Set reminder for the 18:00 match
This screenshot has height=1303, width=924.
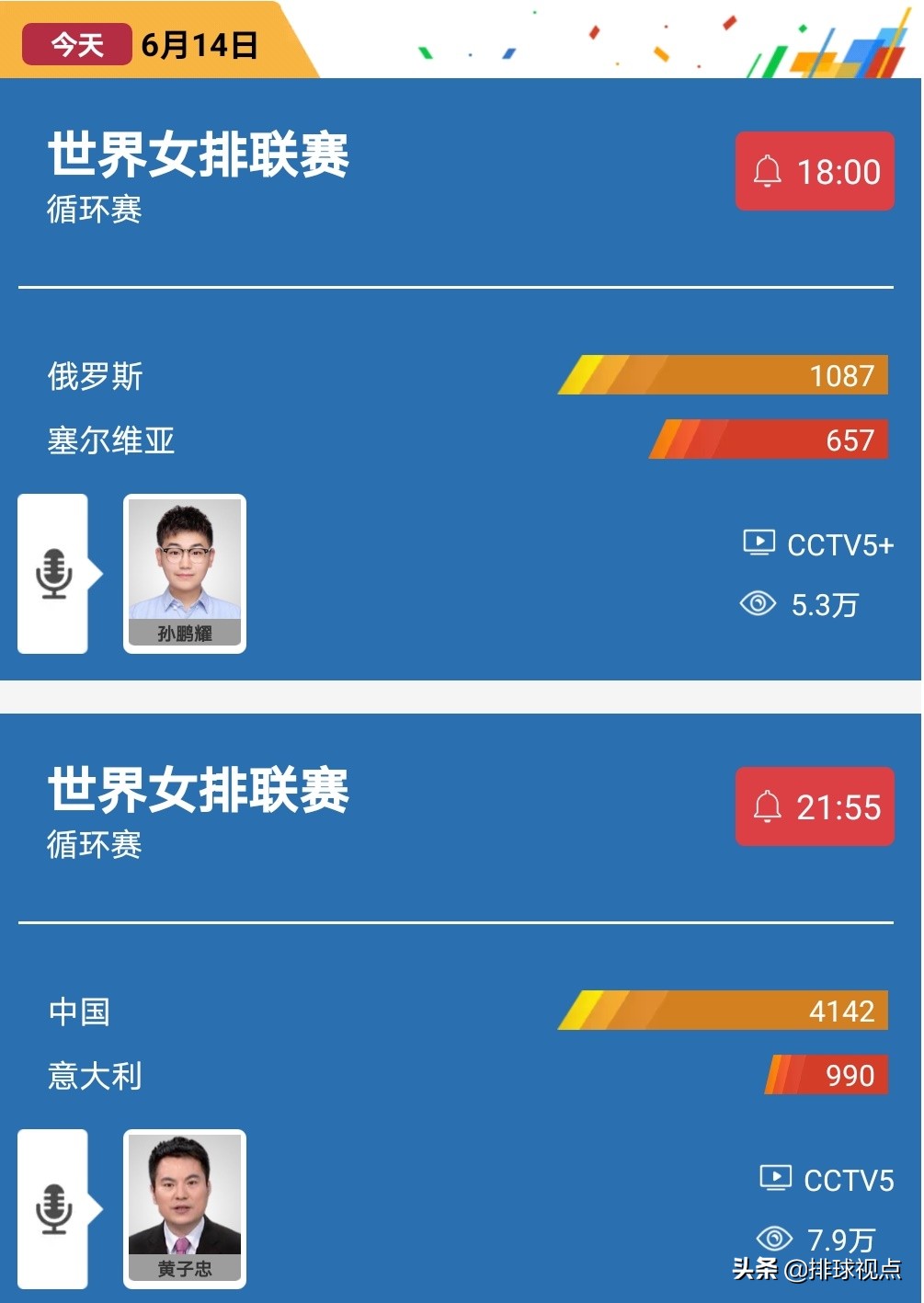[814, 172]
